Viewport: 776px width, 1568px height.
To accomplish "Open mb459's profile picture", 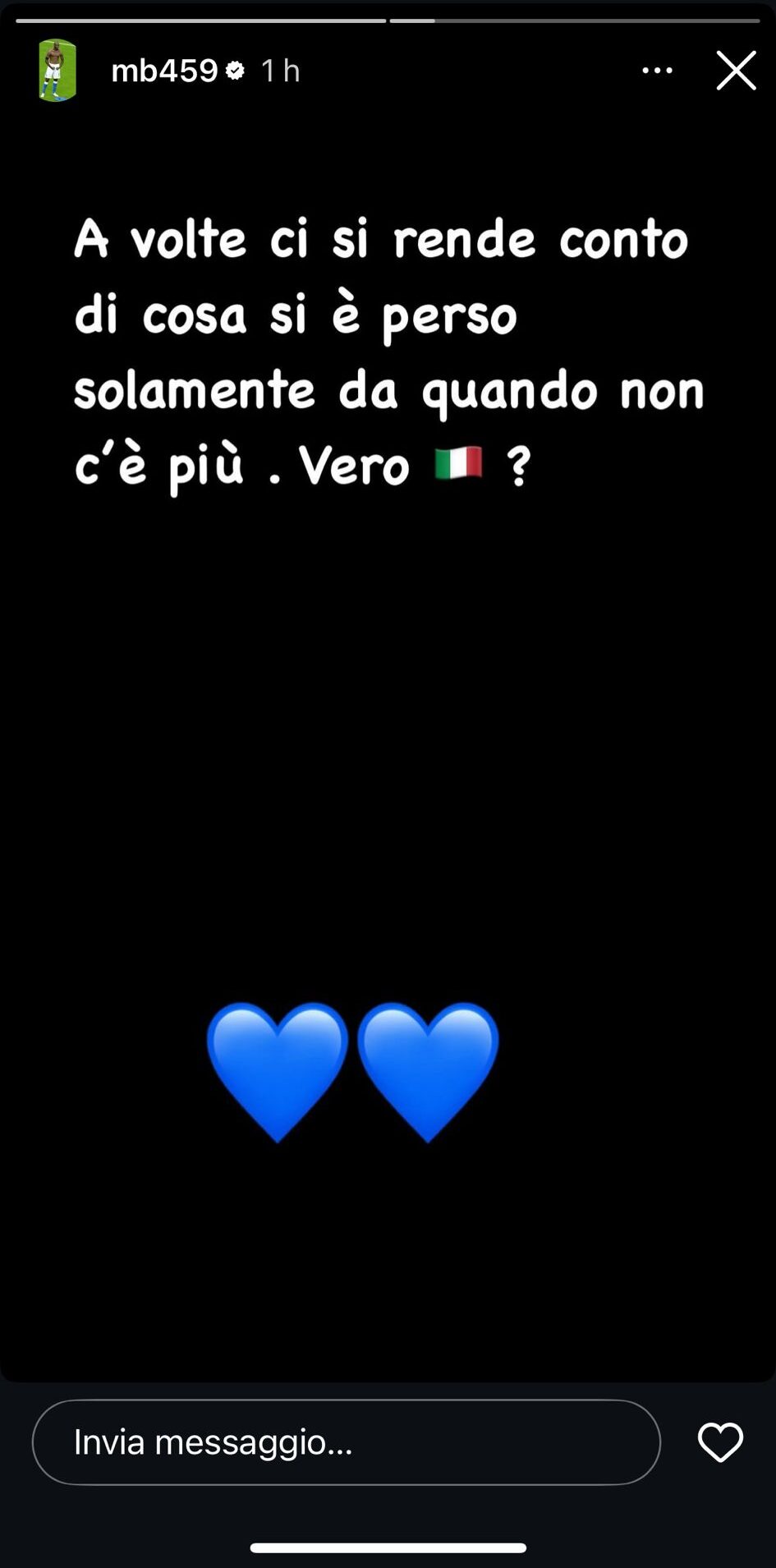I will click(57, 71).
